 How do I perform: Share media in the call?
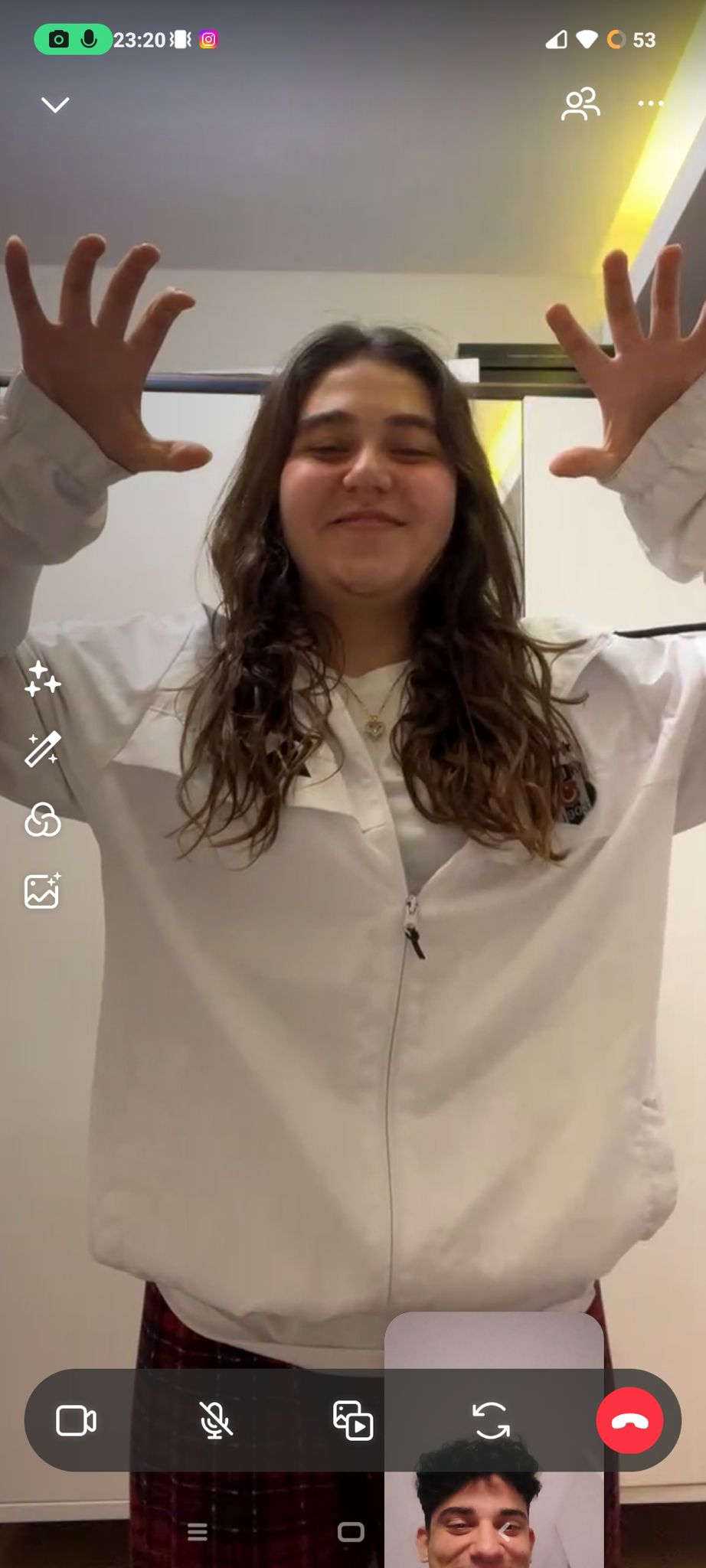point(353,1421)
